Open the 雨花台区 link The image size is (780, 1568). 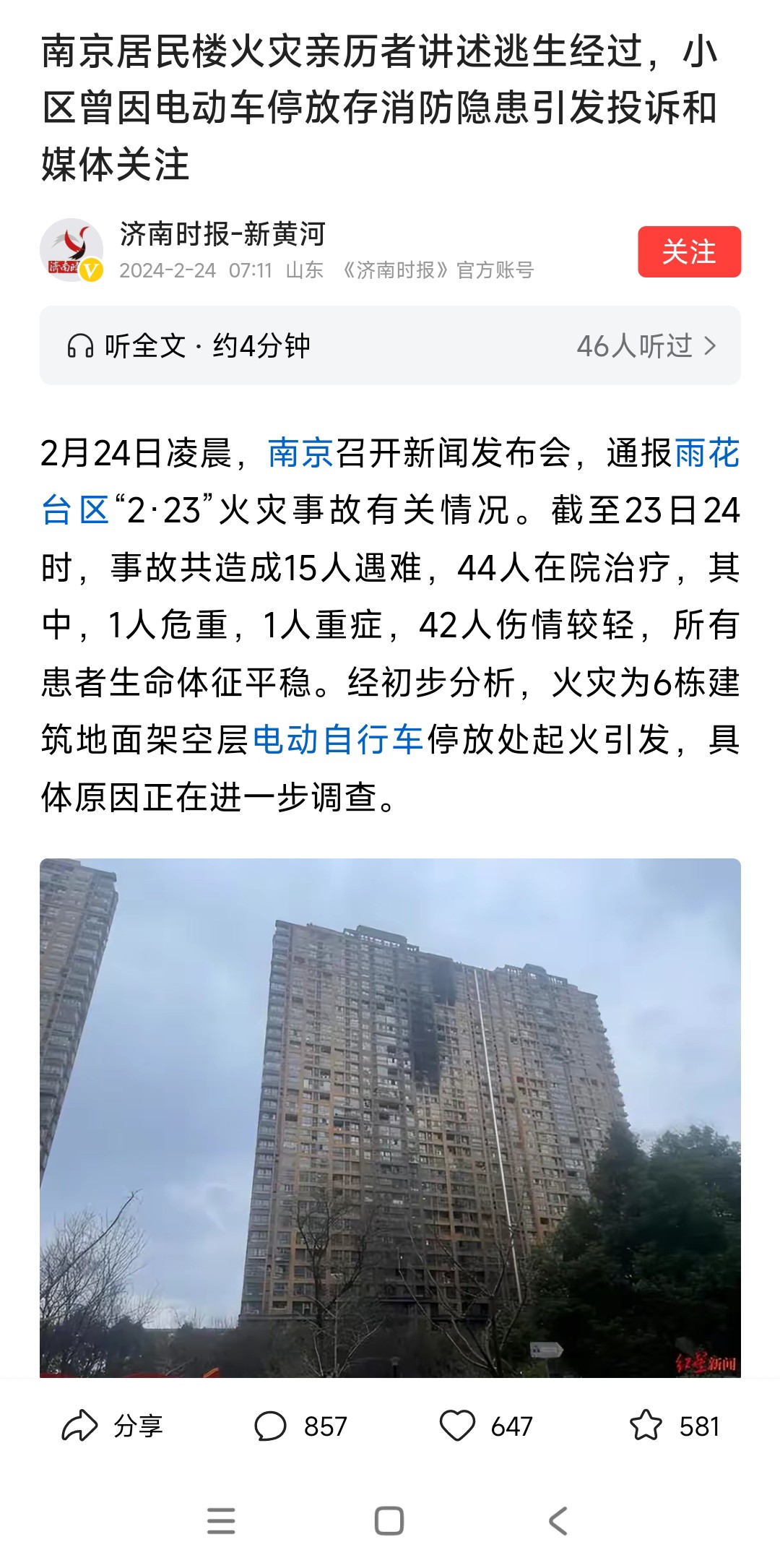[x=706, y=454]
